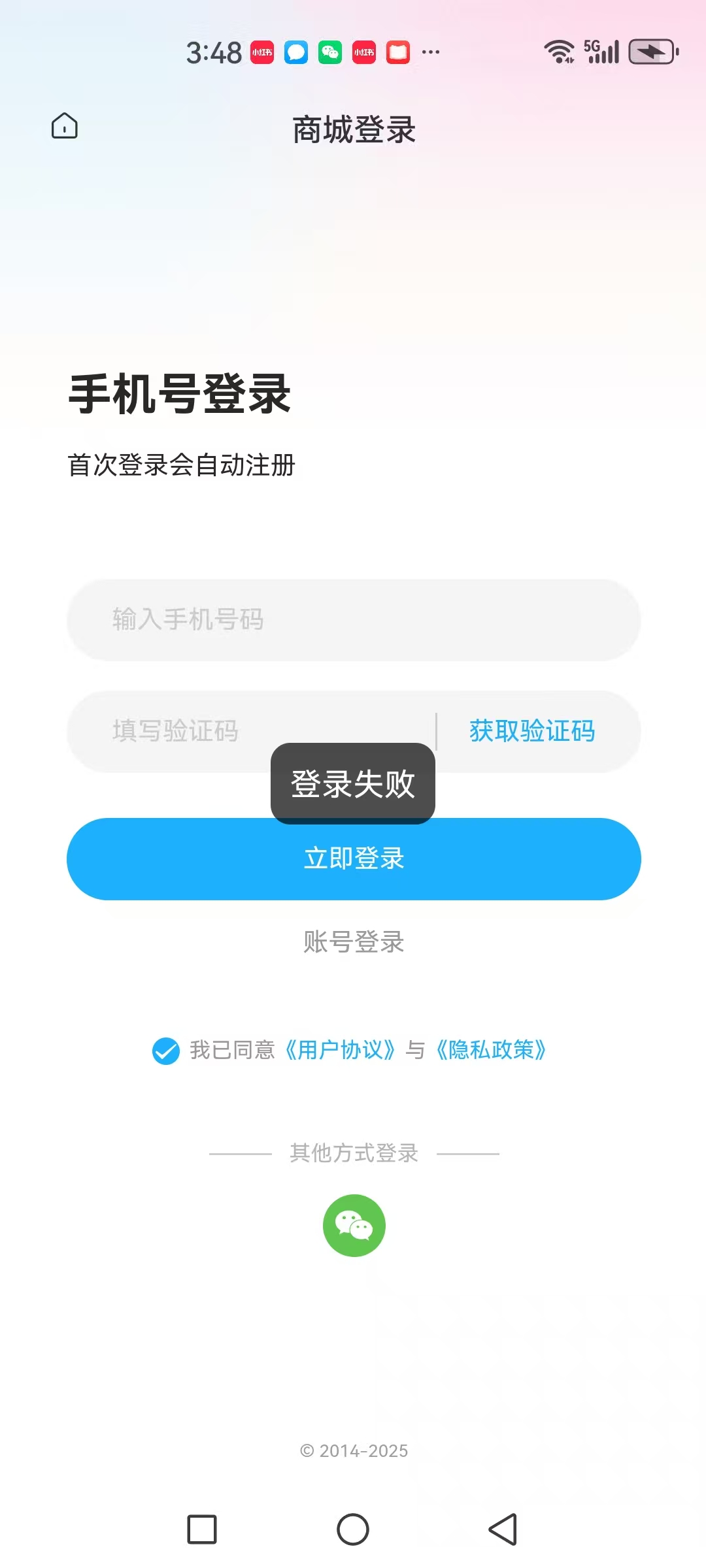Select WeChat login under 其他方式登录
The image size is (706, 1568).
tap(354, 1224)
